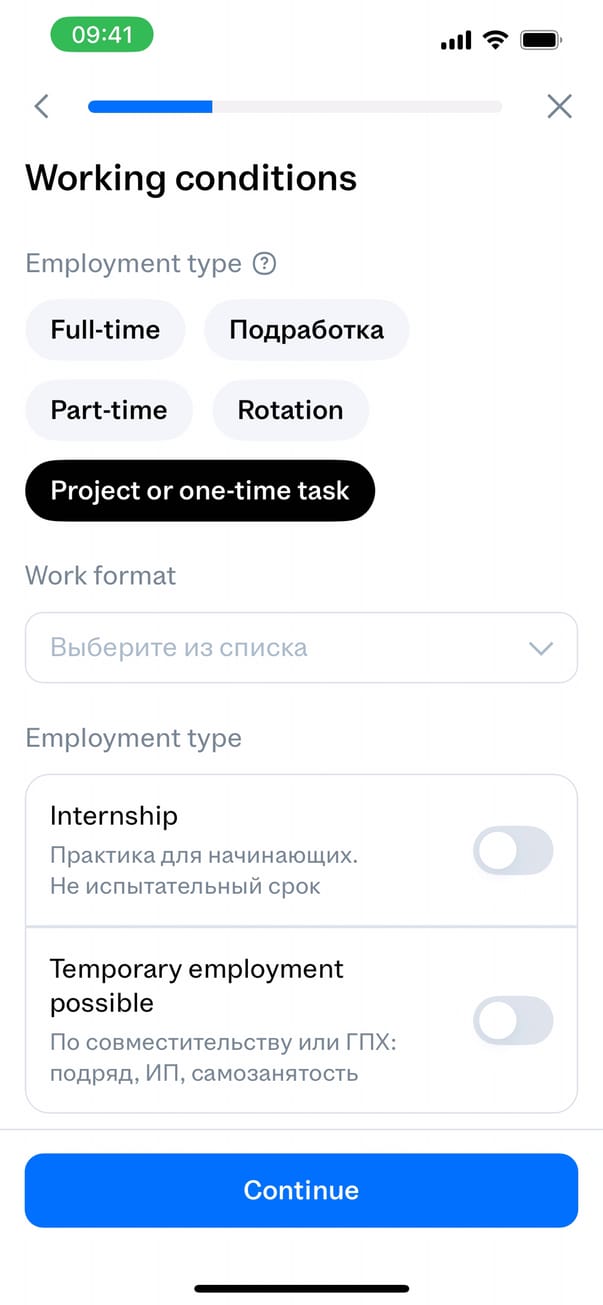Tap the Continue button
603x1305 pixels.
(301, 1190)
